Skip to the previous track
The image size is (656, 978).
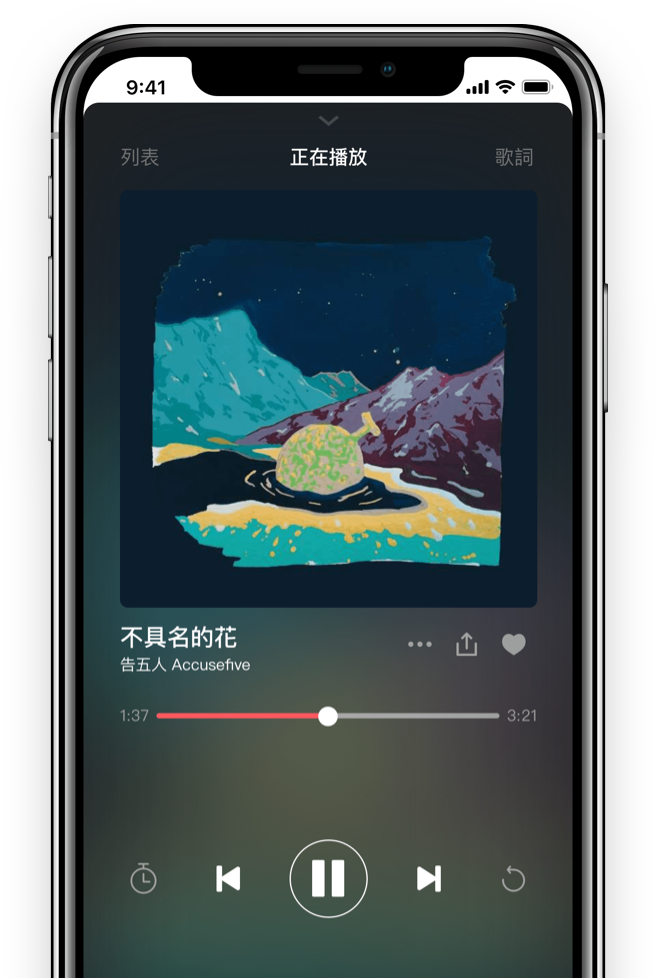click(228, 879)
